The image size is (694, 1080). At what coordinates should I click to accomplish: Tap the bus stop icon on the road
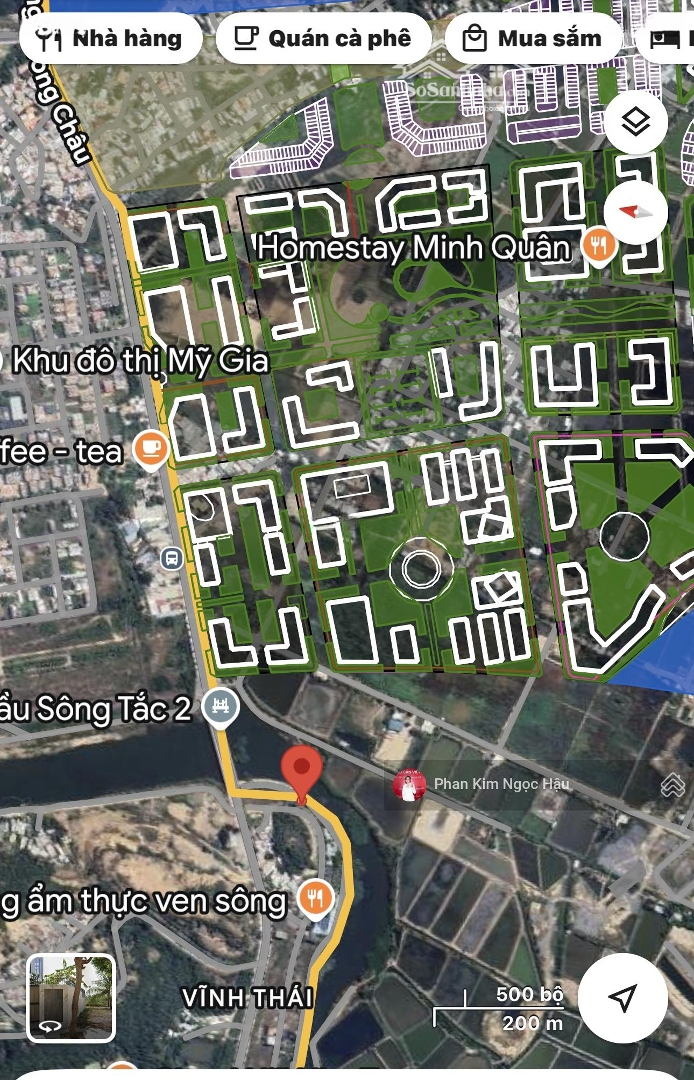coord(171,557)
